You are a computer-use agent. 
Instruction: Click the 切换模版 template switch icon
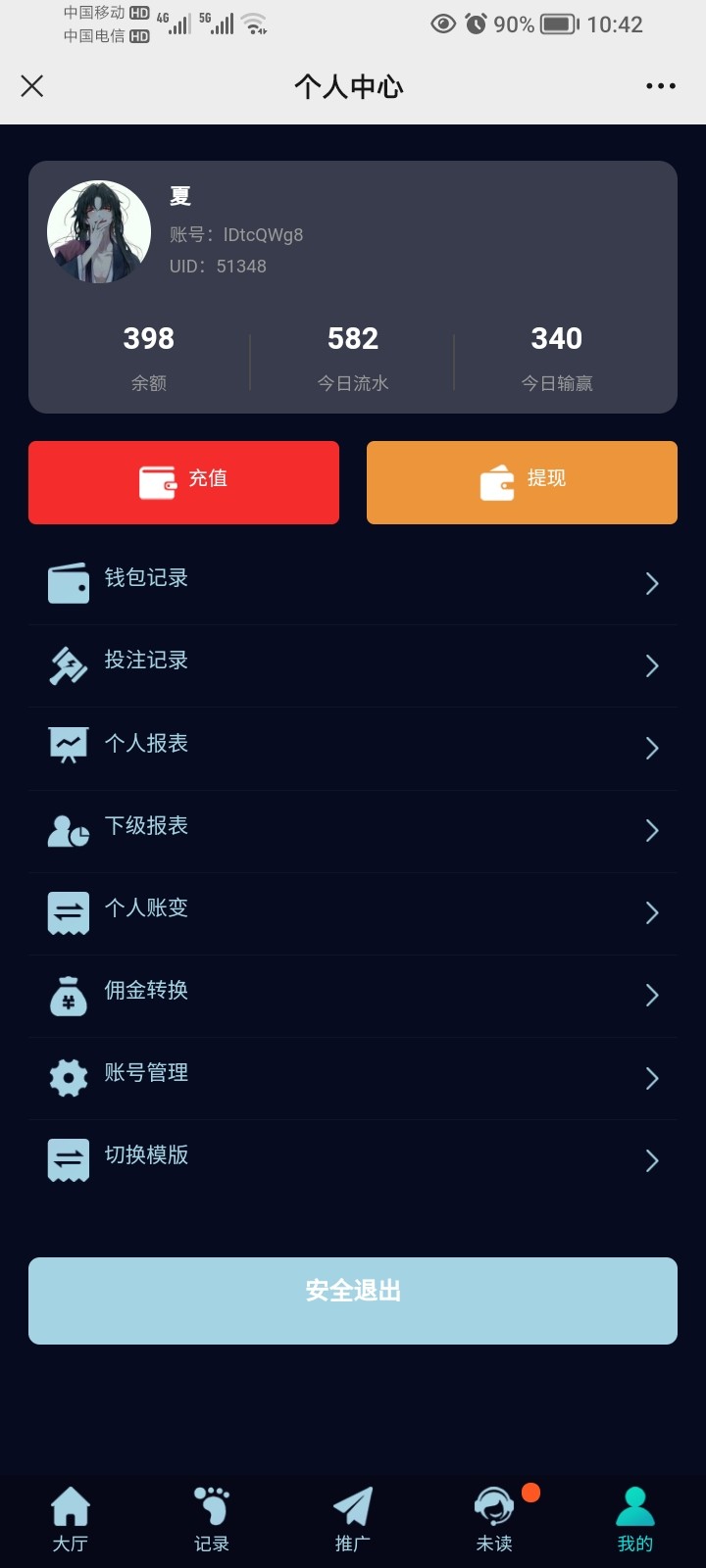[67, 1159]
